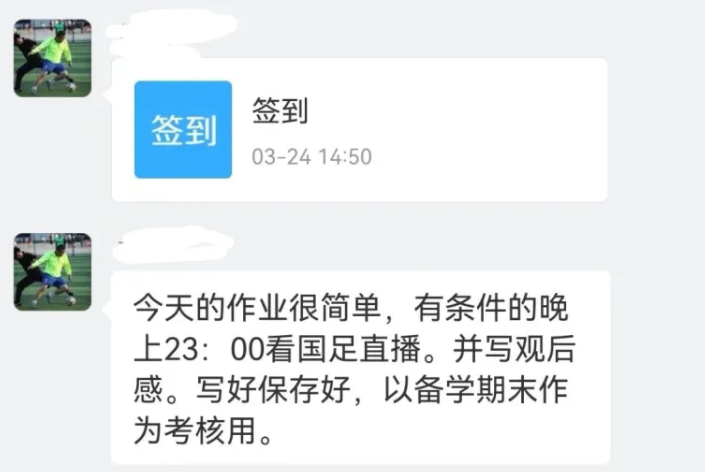Open the 签到 check-in card from 03-24
Image resolution: width=705 pixels, height=472 pixels.
(x=358, y=130)
